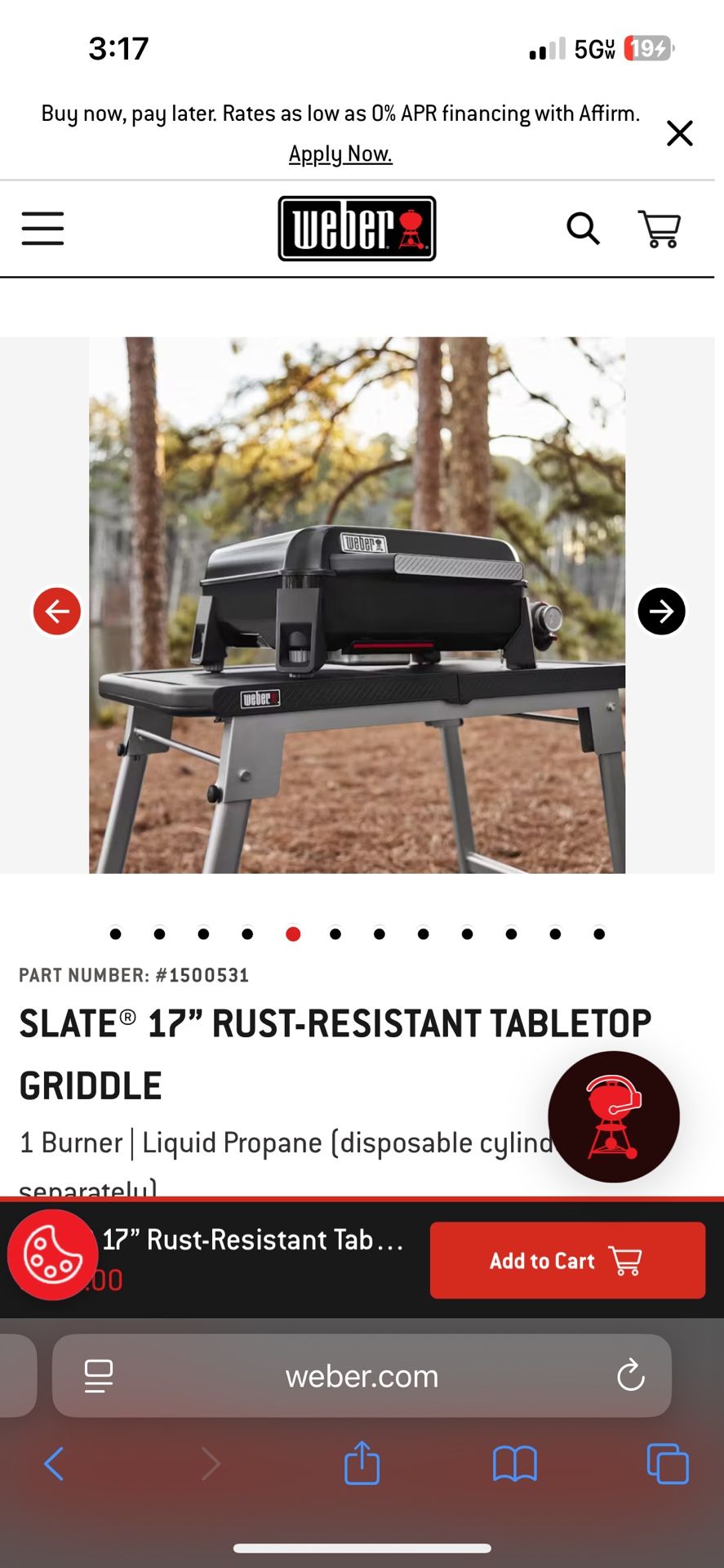Image resolution: width=724 pixels, height=1568 pixels.
Task: Share this page
Action: tap(362, 1463)
